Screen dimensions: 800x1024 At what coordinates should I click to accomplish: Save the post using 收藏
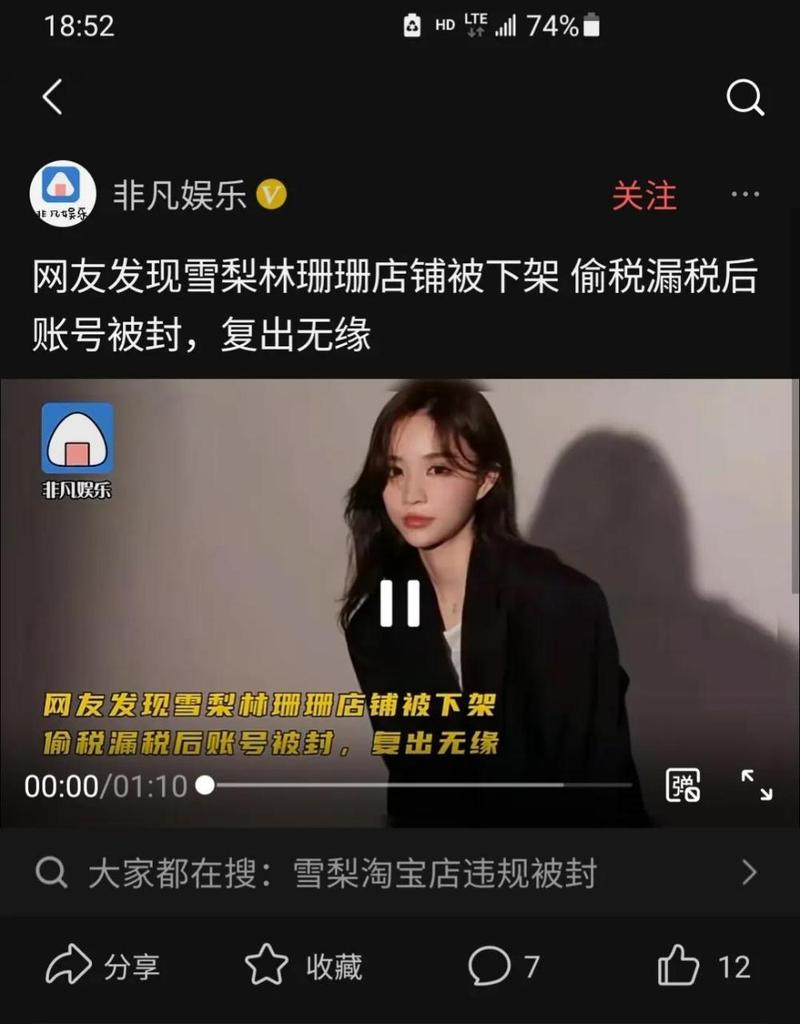click(x=303, y=966)
